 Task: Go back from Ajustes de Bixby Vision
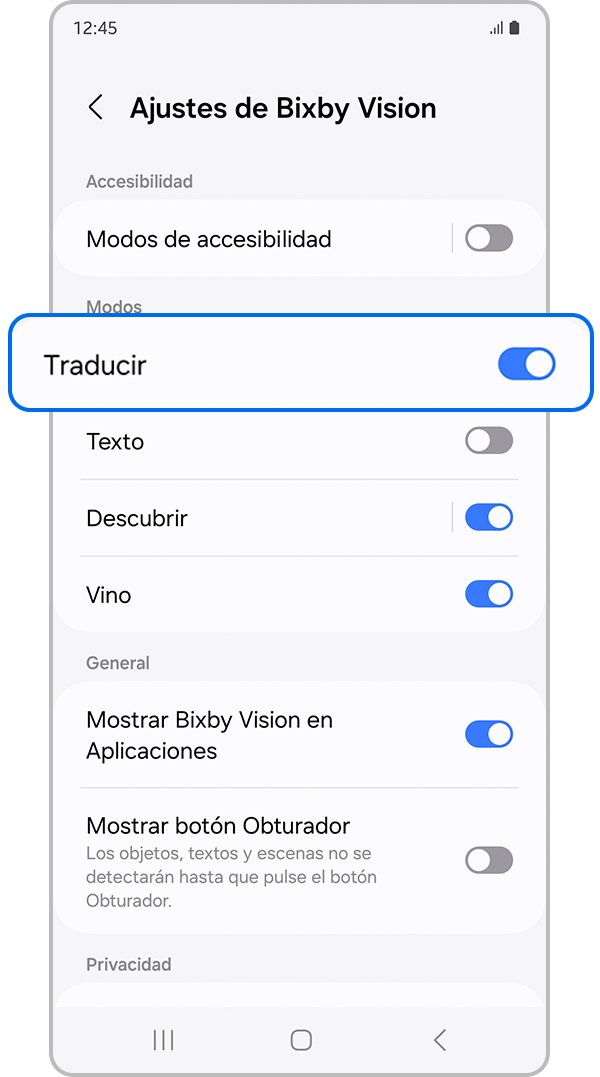tap(96, 108)
